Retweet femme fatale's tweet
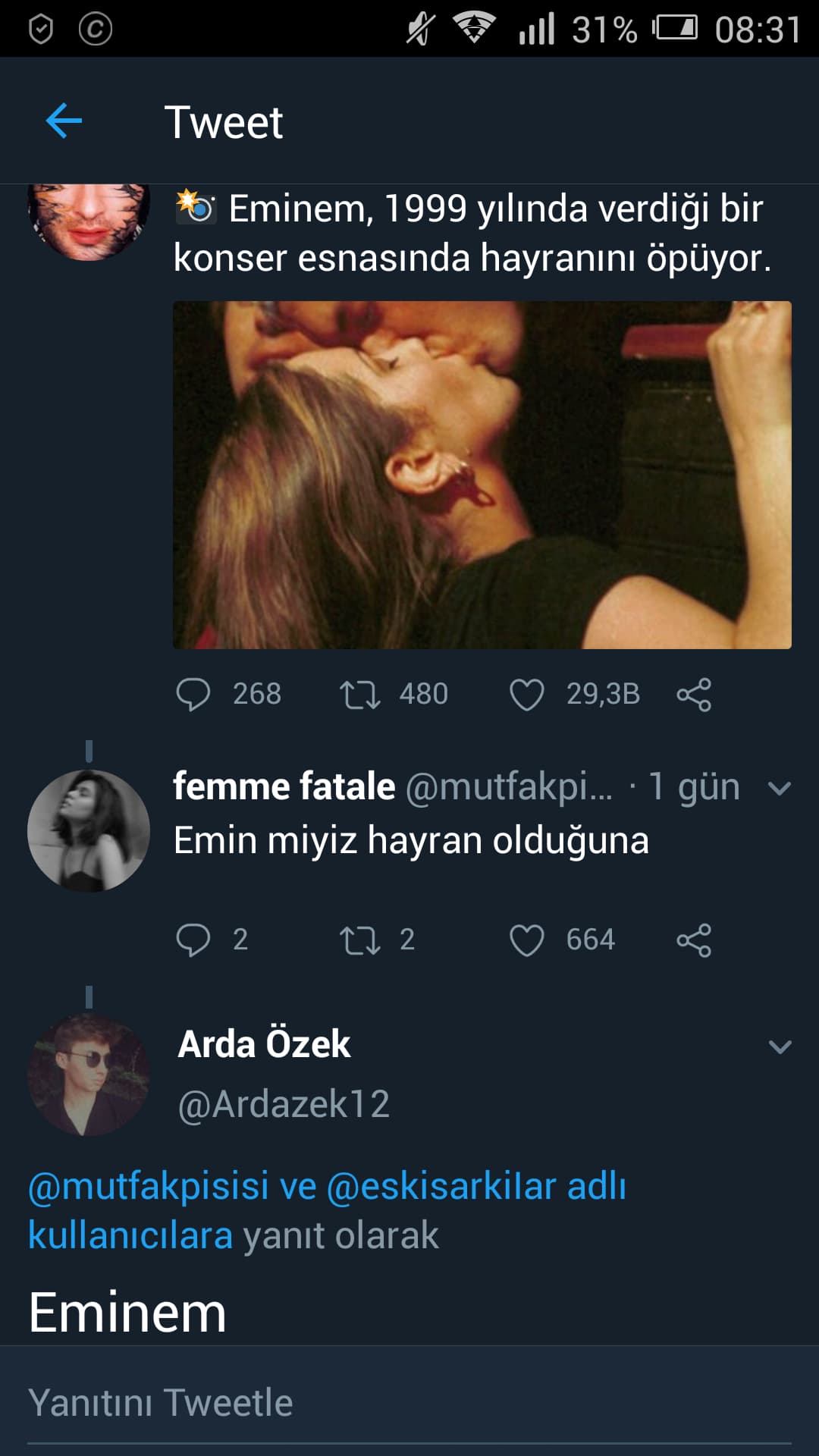This screenshot has height=1456, width=819. tap(359, 940)
